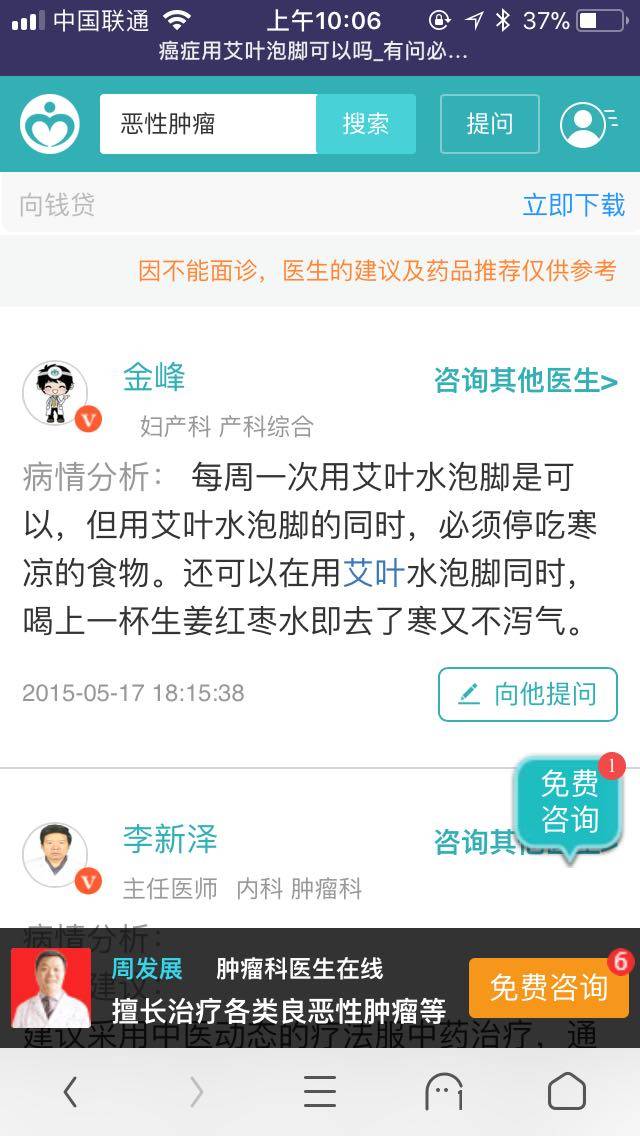The height and width of the screenshot is (1136, 640).
Task: Tap orange 免费咨询 button in 周发展 banner
Action: (548, 988)
